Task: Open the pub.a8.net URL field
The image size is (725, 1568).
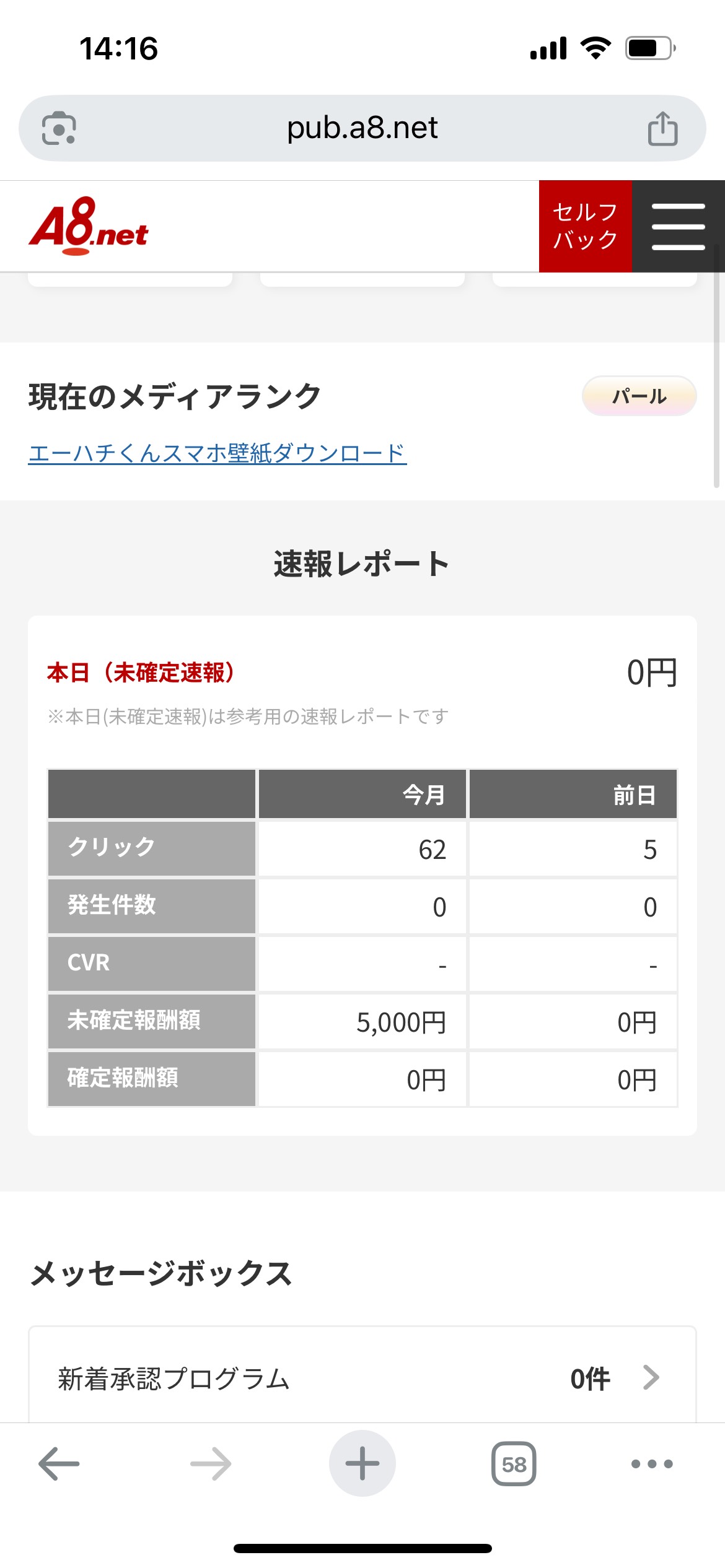Action: coord(362,128)
